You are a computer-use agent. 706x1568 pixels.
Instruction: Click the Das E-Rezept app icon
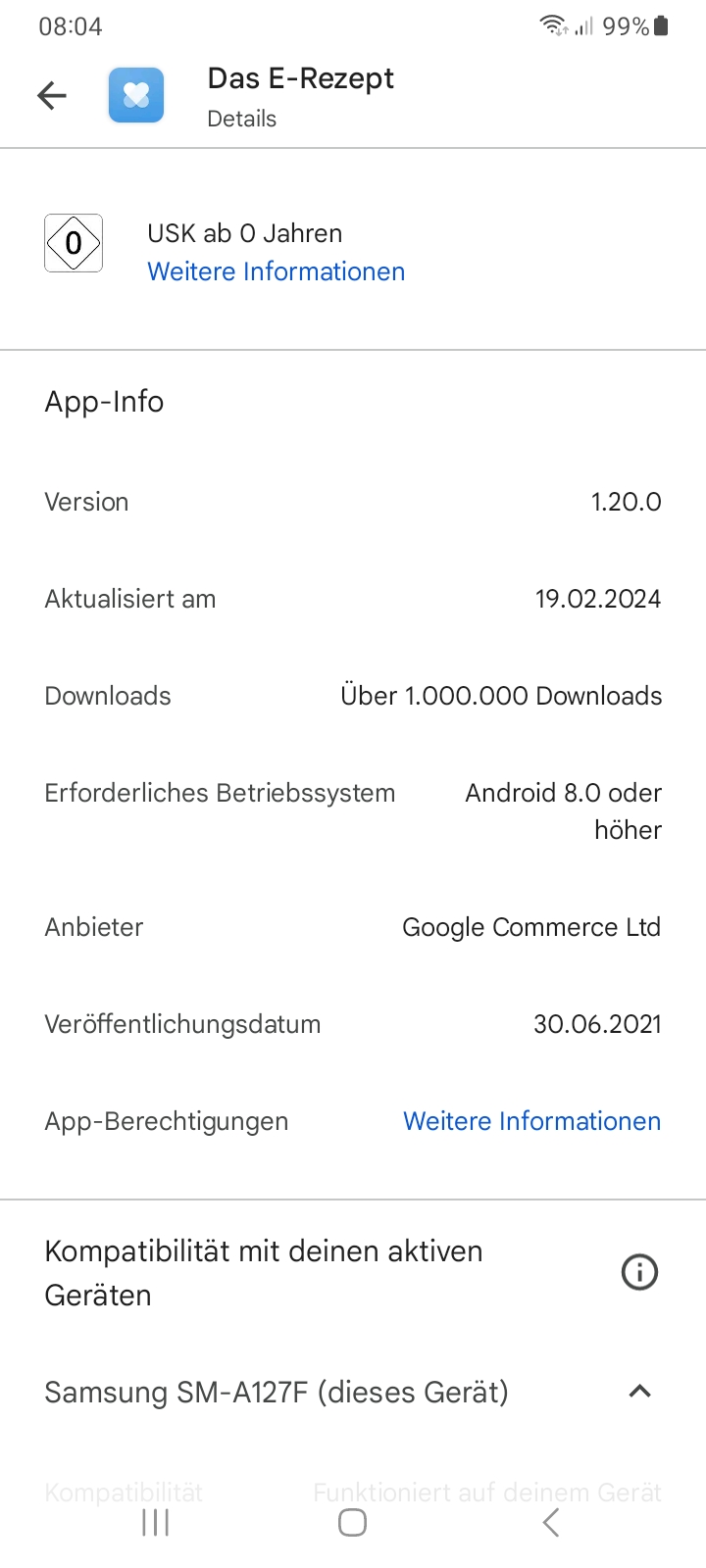pyautogui.click(x=135, y=95)
